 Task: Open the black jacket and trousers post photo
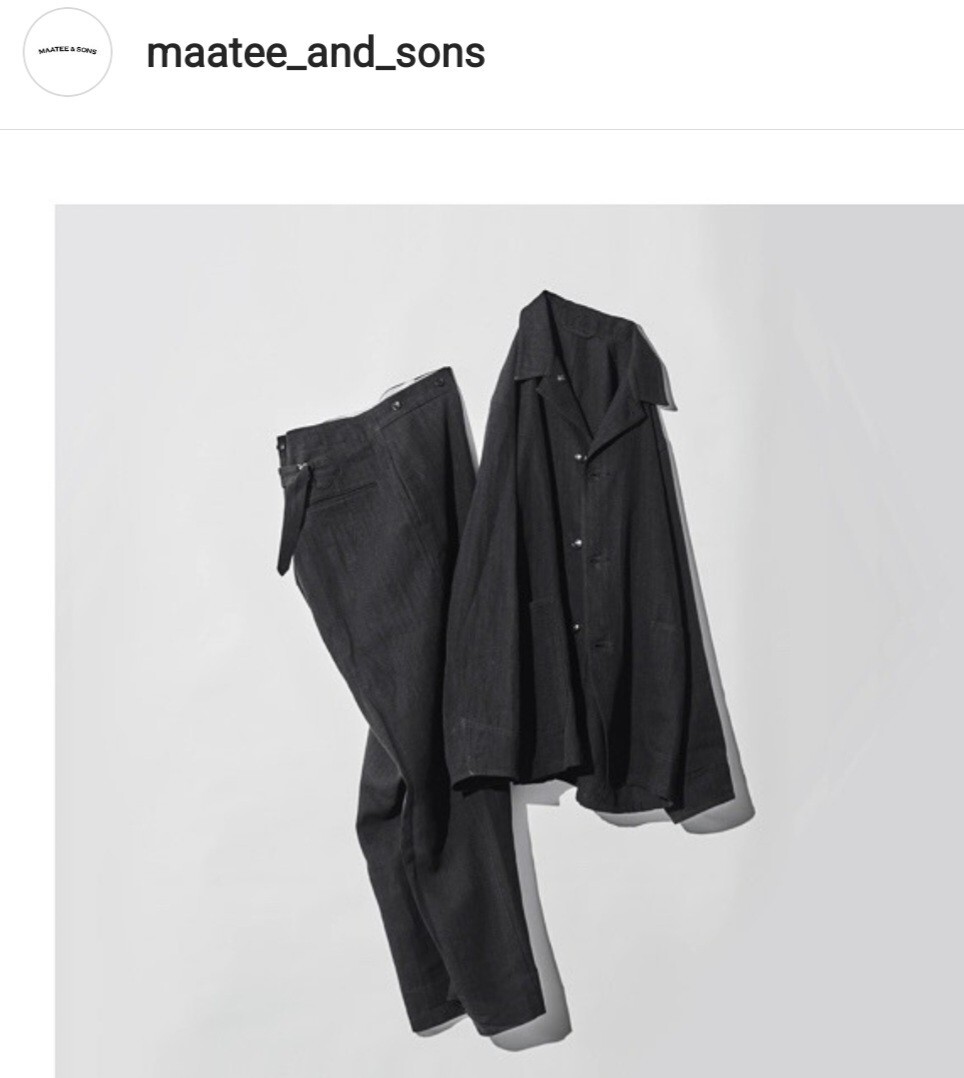509,640
